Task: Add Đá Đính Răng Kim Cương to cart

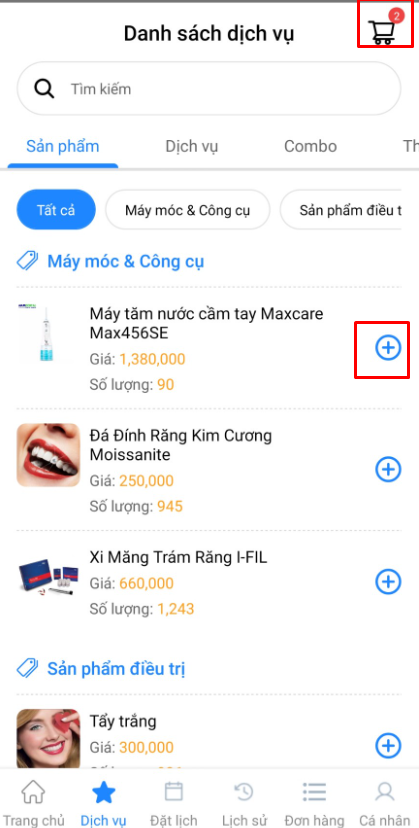Action: [x=388, y=469]
